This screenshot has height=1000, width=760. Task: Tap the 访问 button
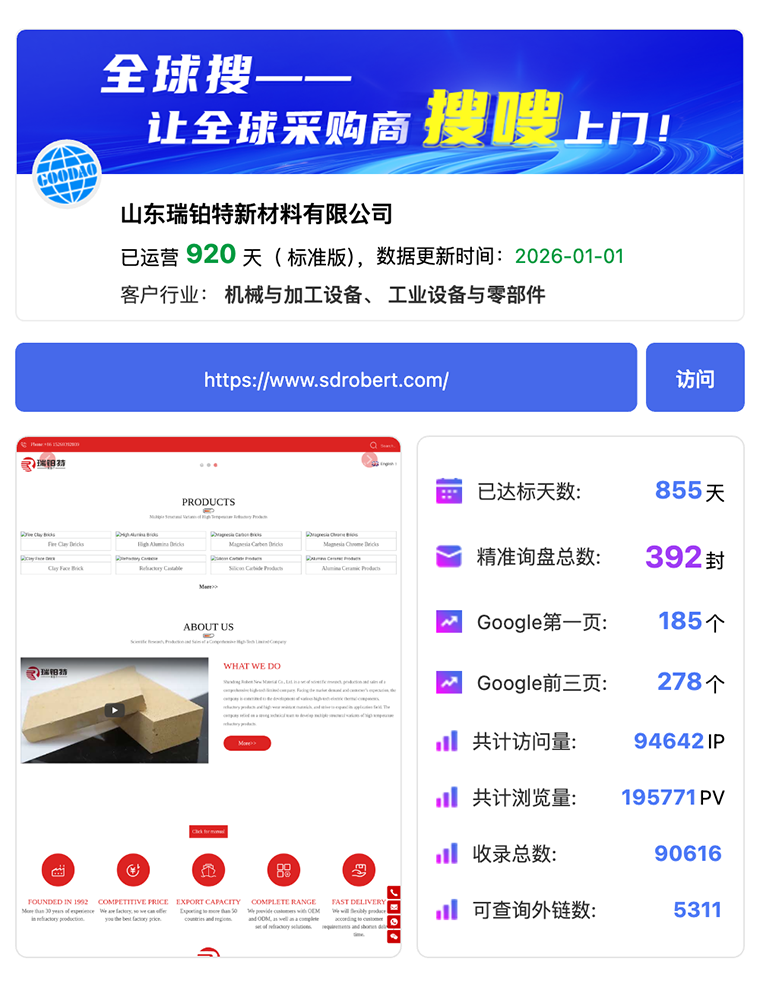tap(695, 378)
